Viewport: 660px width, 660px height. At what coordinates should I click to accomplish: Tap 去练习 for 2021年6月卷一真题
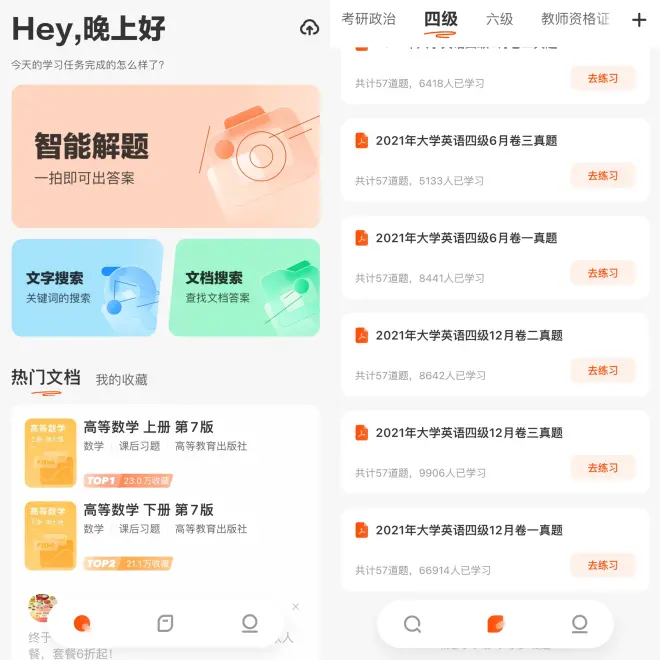pyautogui.click(x=602, y=273)
